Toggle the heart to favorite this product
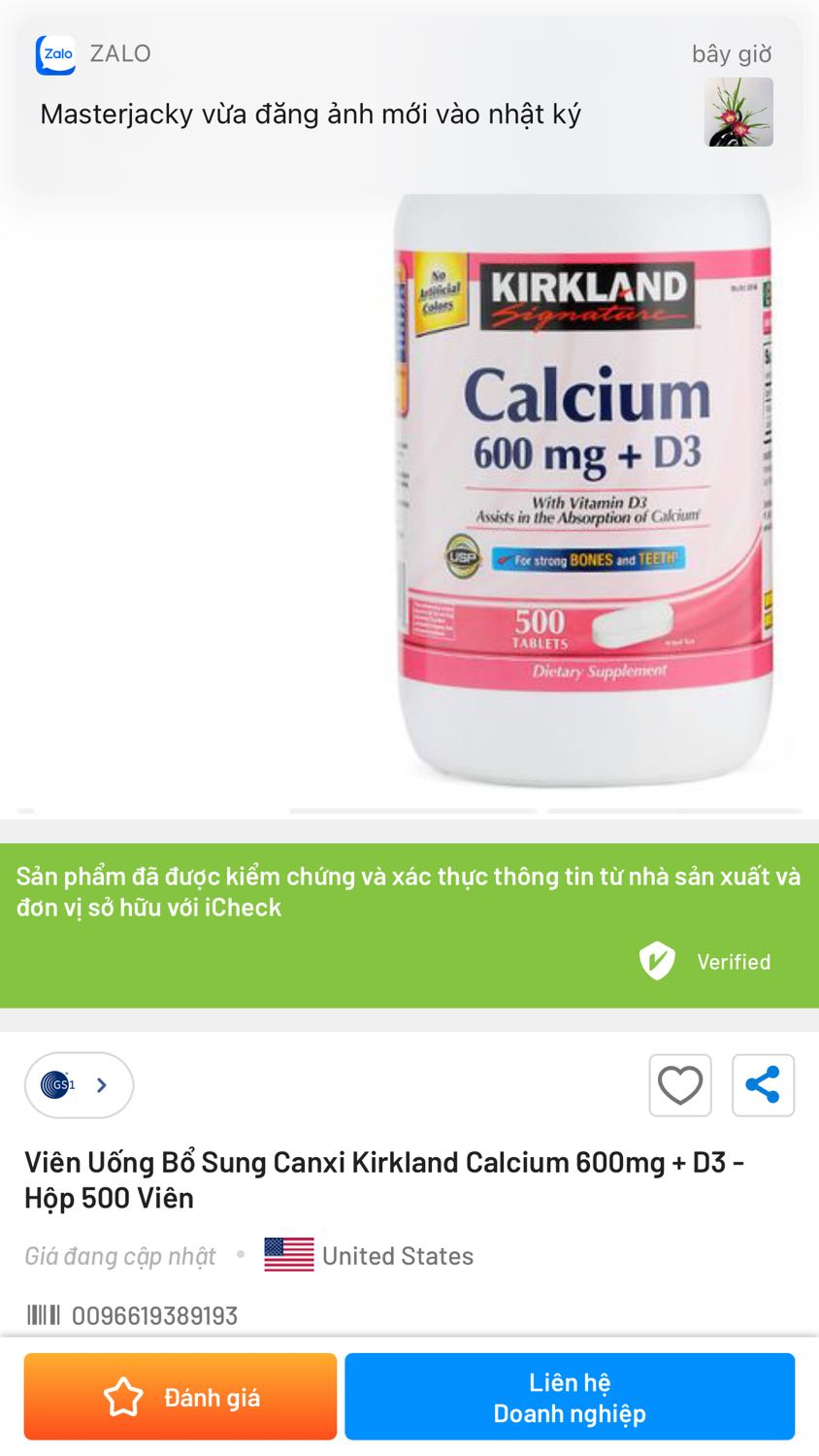 679,1085
